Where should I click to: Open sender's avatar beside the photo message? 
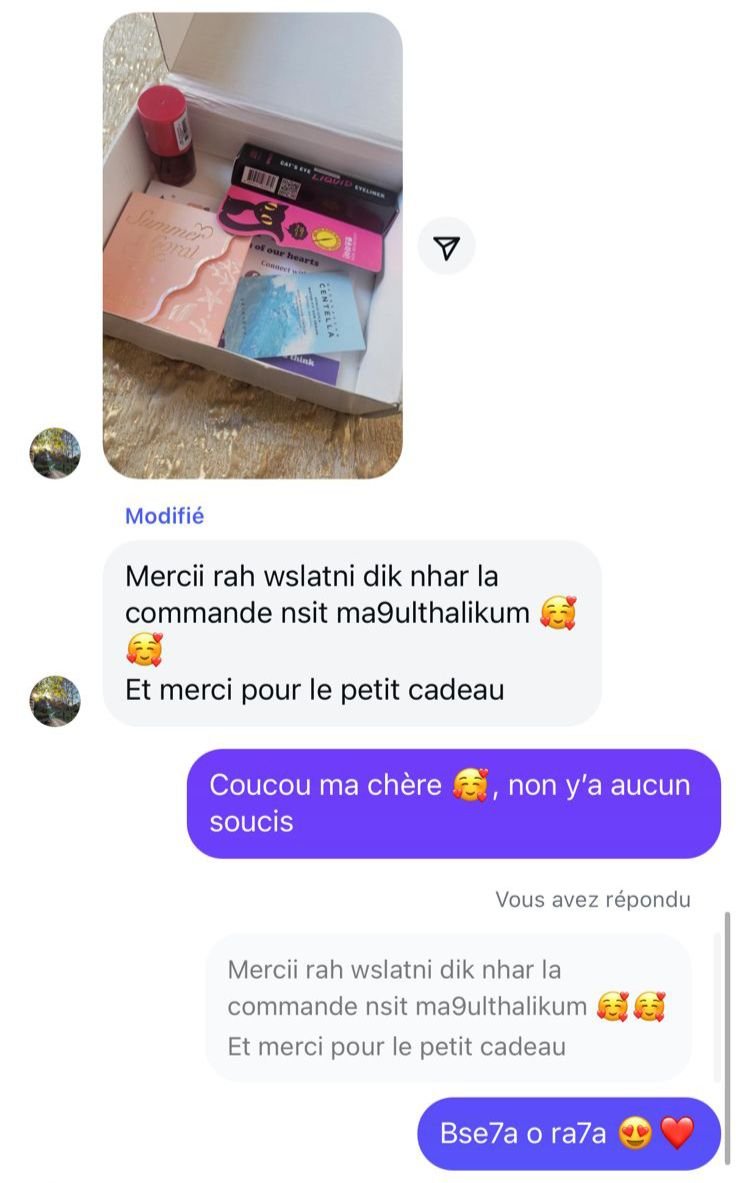(55, 453)
